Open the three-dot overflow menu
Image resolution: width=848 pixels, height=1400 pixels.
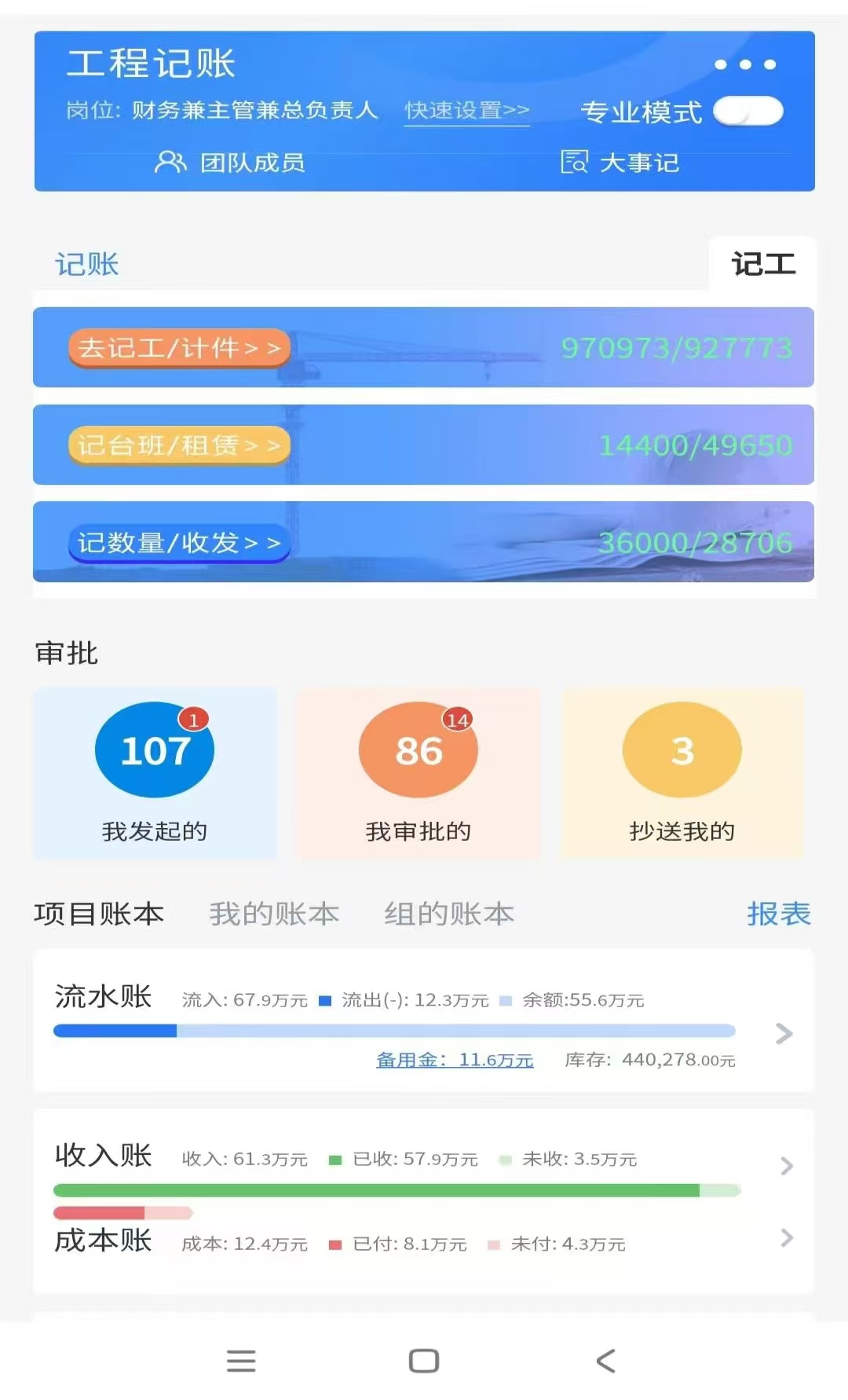(x=745, y=64)
